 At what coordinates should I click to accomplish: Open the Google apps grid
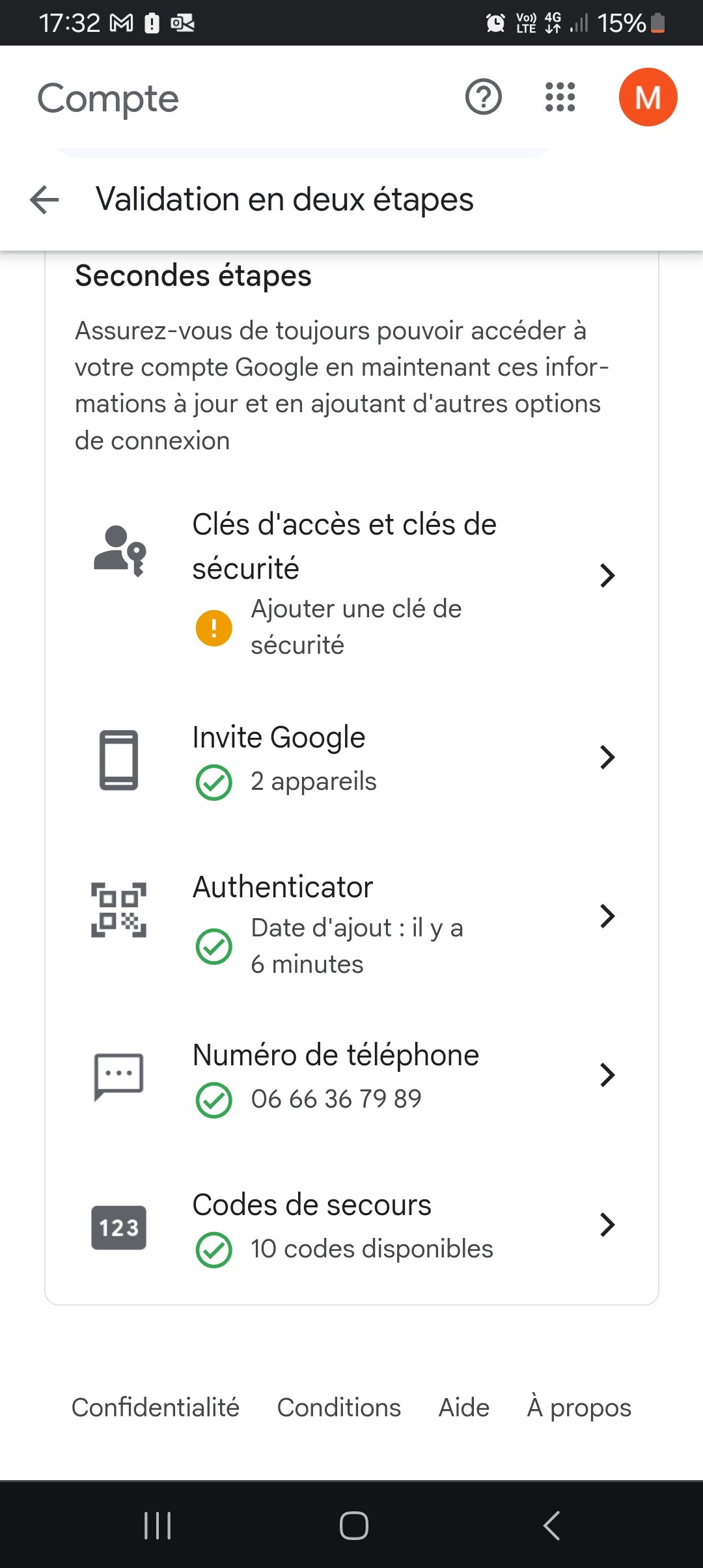tap(560, 97)
